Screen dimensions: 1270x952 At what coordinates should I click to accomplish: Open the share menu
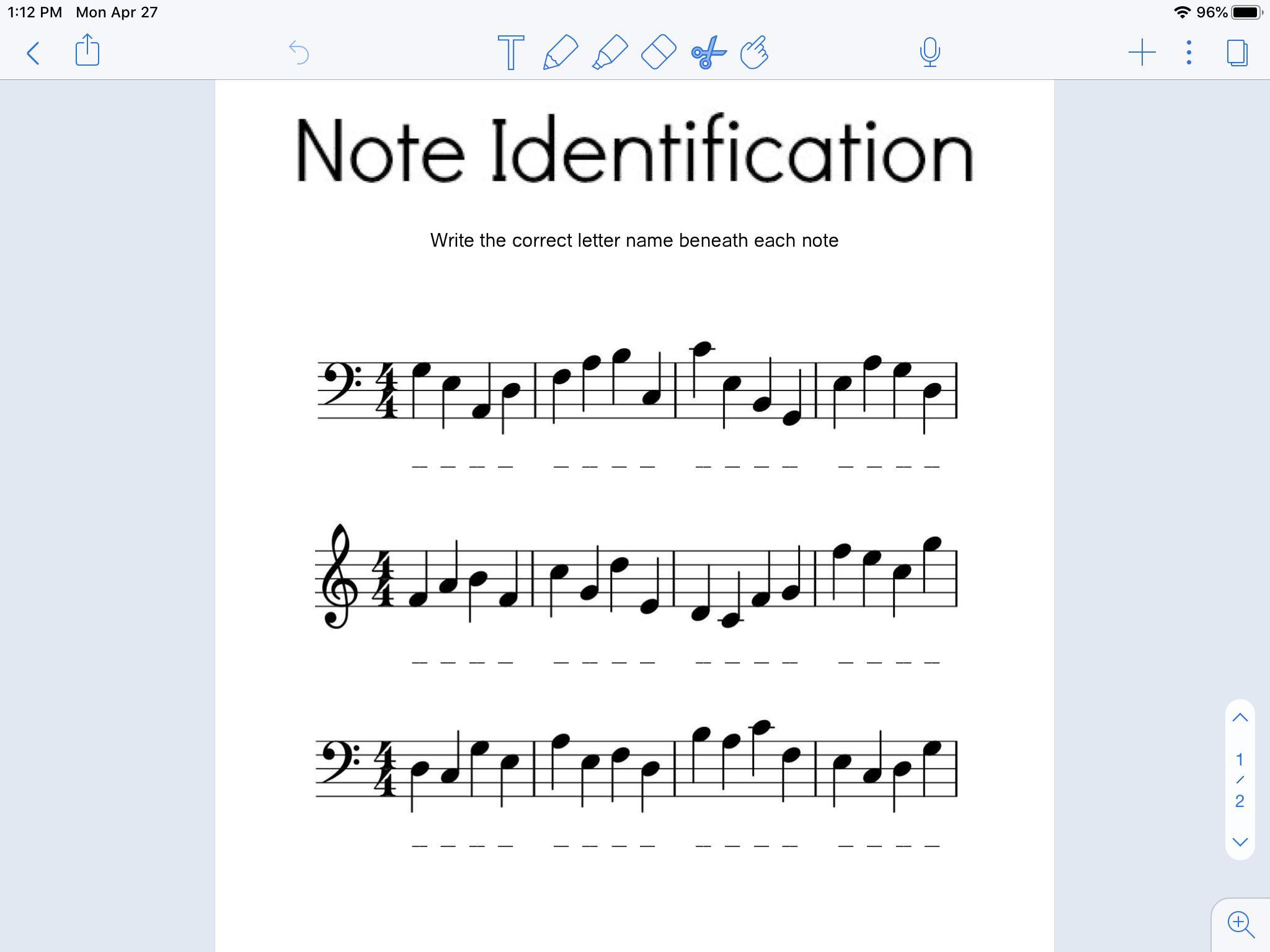(x=87, y=50)
